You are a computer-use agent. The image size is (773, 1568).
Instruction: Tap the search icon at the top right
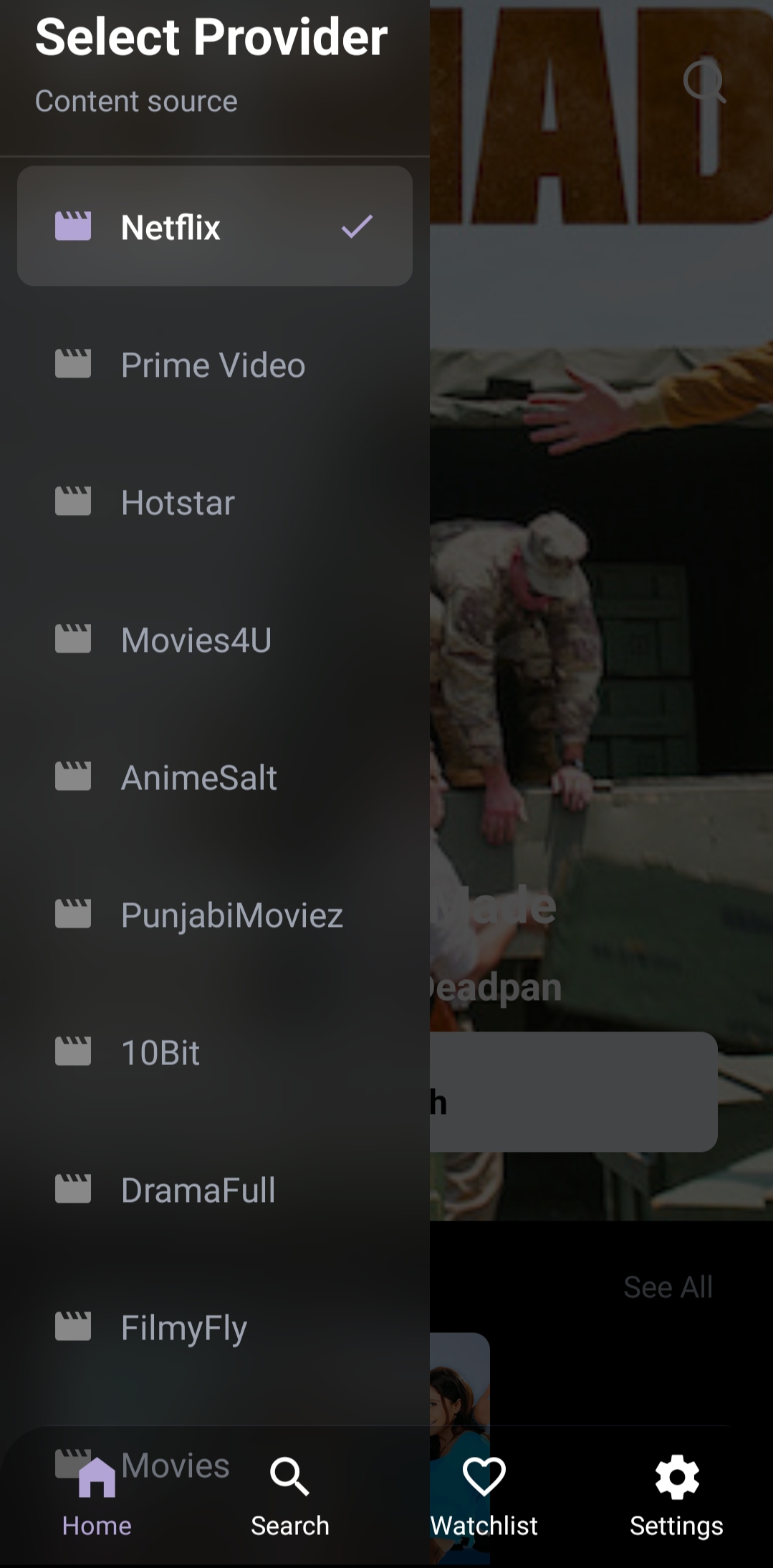(x=704, y=82)
